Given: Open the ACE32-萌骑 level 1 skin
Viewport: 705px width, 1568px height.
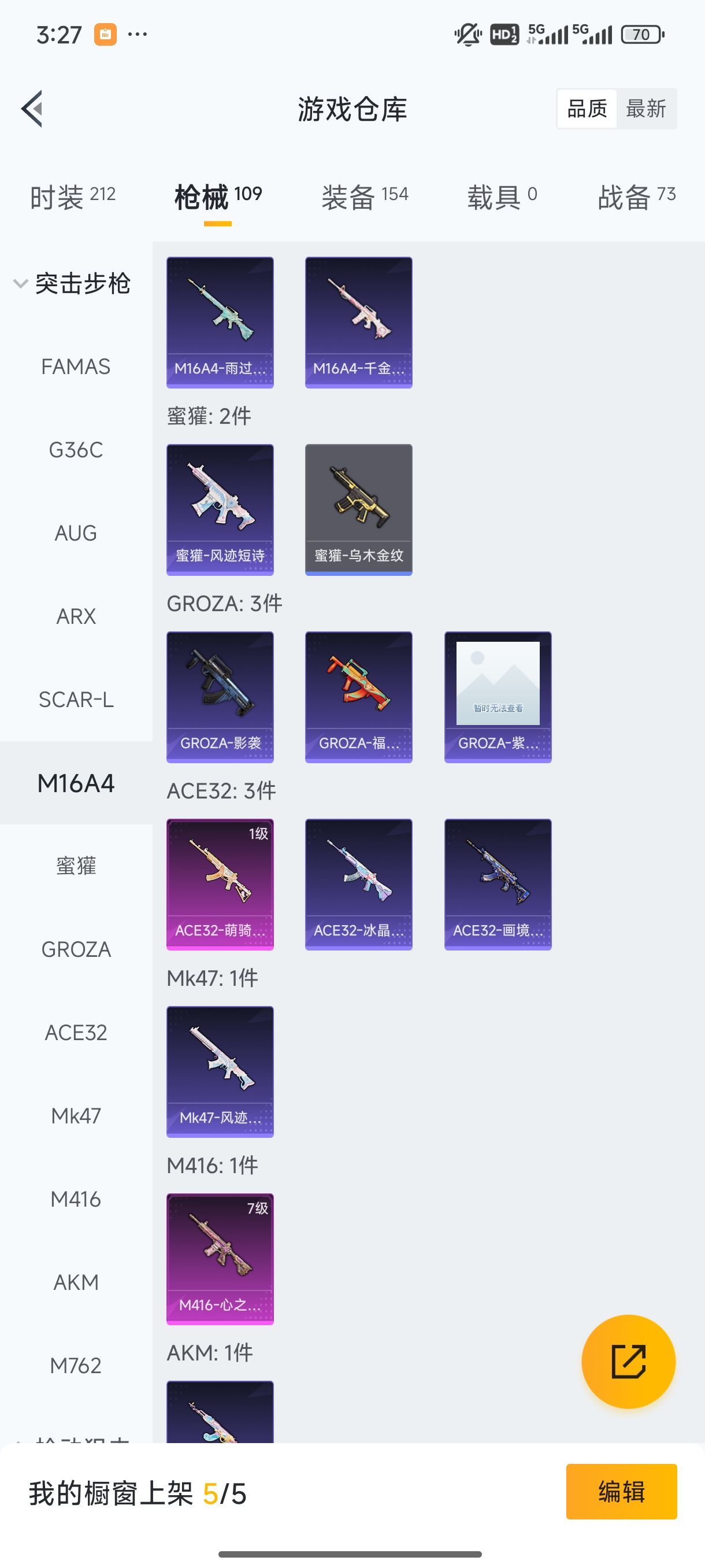Looking at the screenshot, I should pos(220,885).
